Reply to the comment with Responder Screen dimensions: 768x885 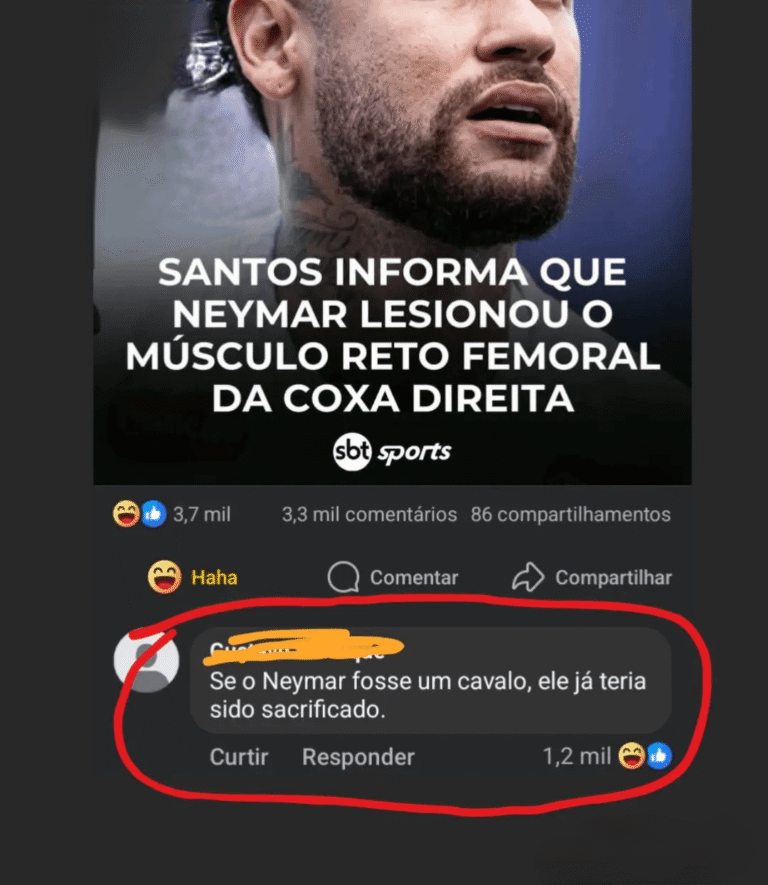pyautogui.click(x=358, y=757)
